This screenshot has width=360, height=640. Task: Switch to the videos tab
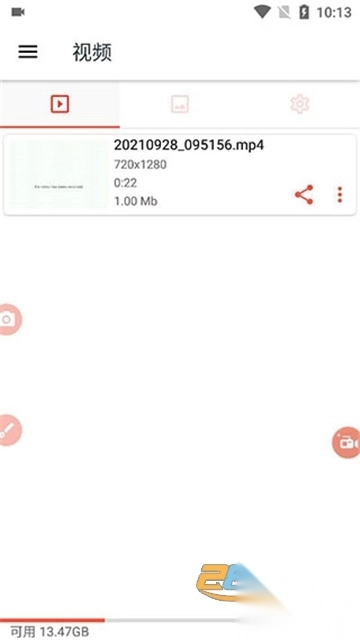[x=60, y=104]
